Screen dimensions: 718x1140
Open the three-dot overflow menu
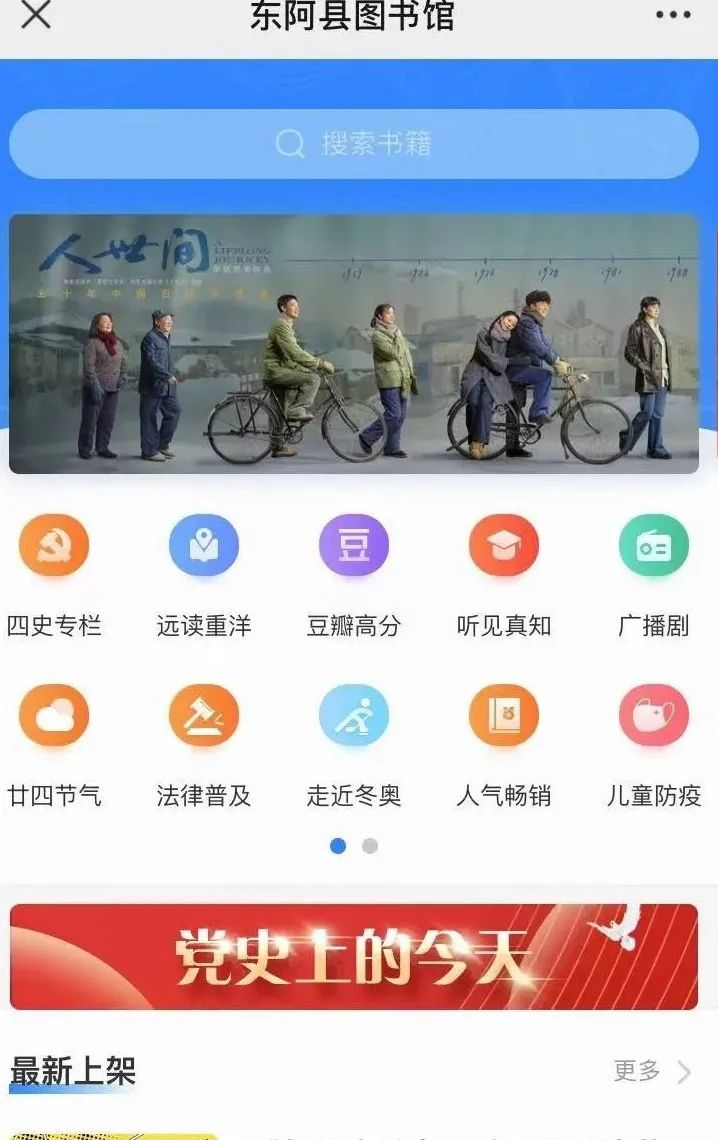click(673, 15)
